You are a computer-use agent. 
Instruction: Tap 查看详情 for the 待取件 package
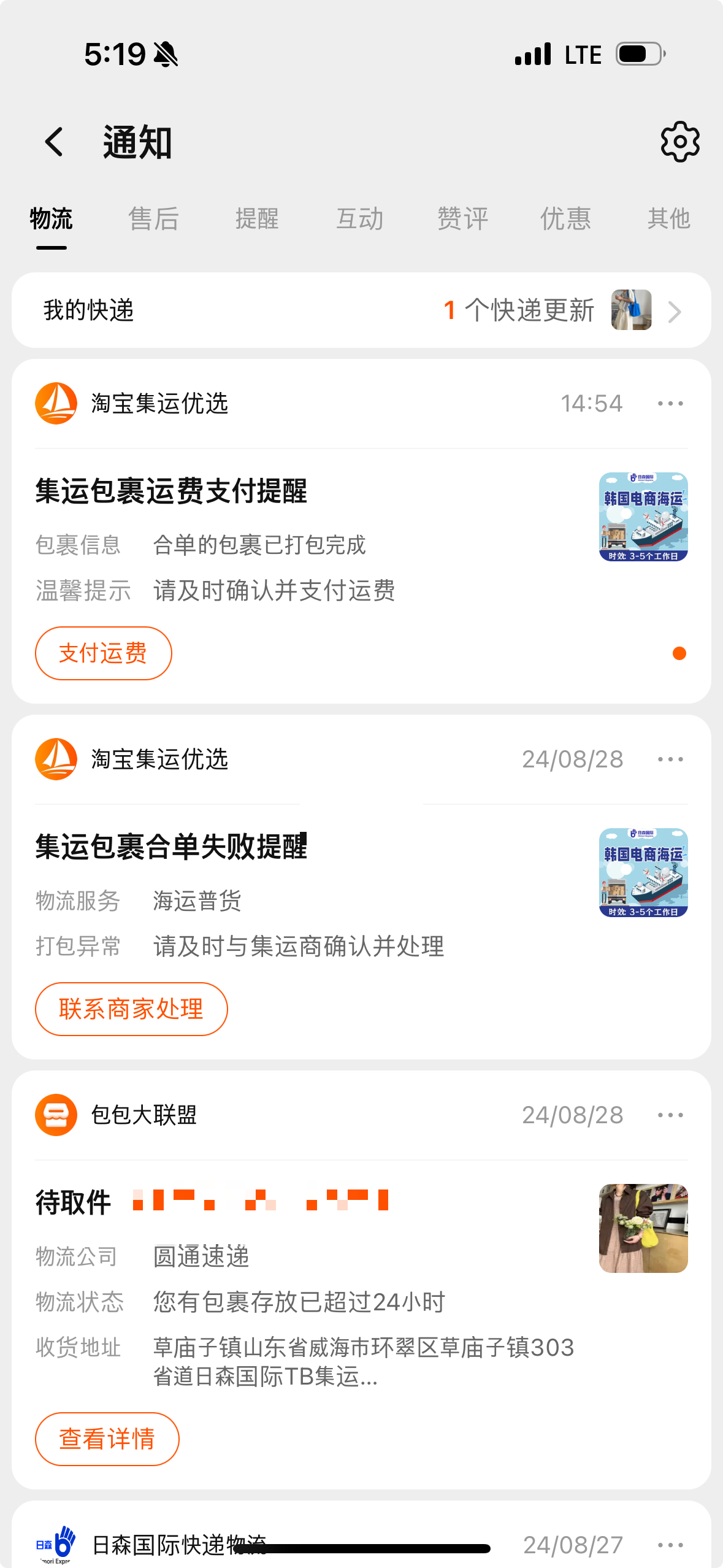coord(107,1439)
